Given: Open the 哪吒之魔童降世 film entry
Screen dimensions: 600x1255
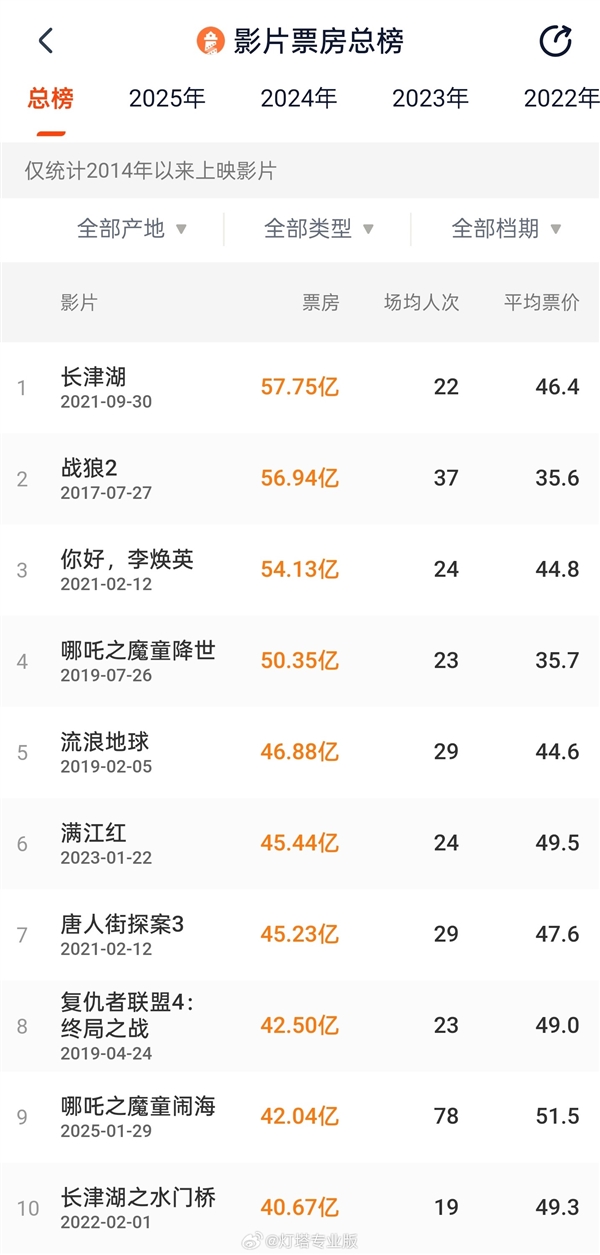Looking at the screenshot, I should point(138,659).
